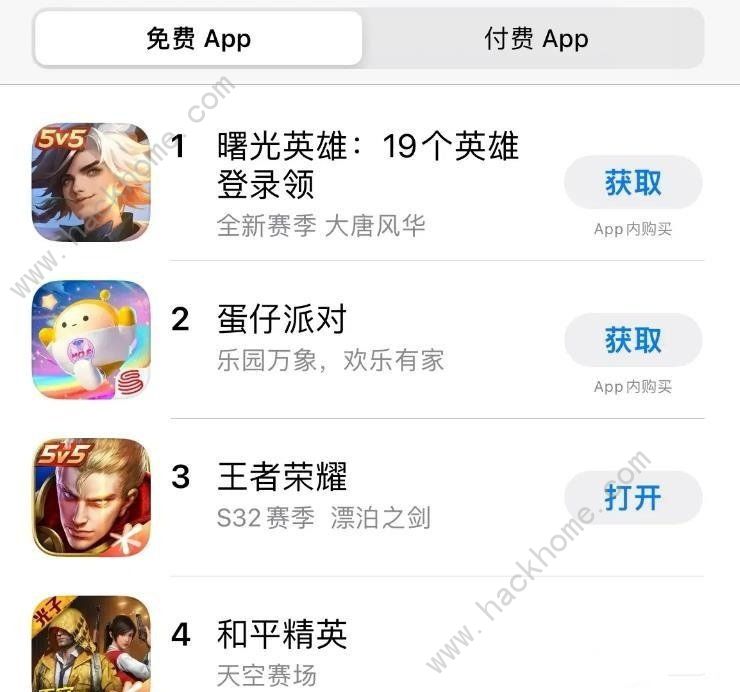Get the 曙光英雄 app
The width and height of the screenshot is (740, 692).
(632, 183)
